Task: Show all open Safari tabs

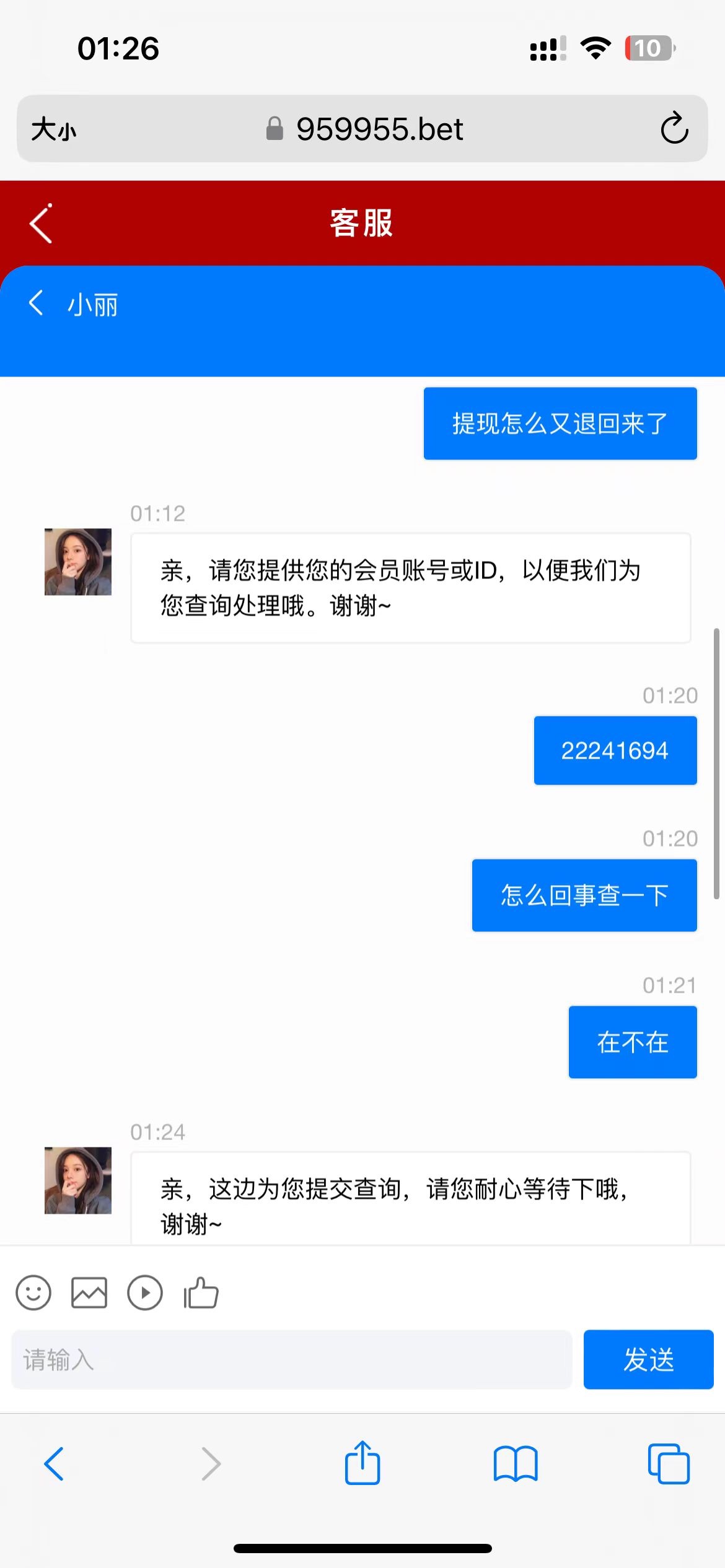Action: [x=669, y=1464]
